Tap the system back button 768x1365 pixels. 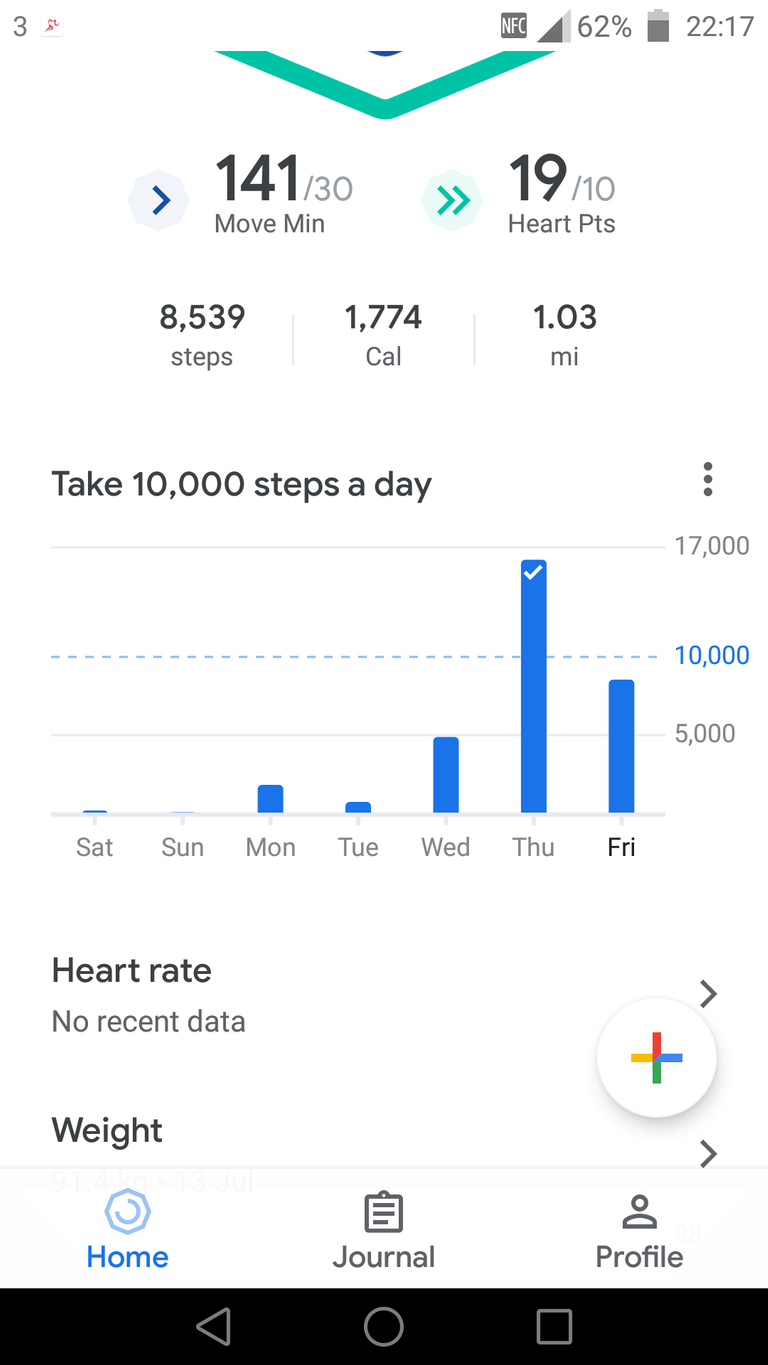[x=213, y=1327]
